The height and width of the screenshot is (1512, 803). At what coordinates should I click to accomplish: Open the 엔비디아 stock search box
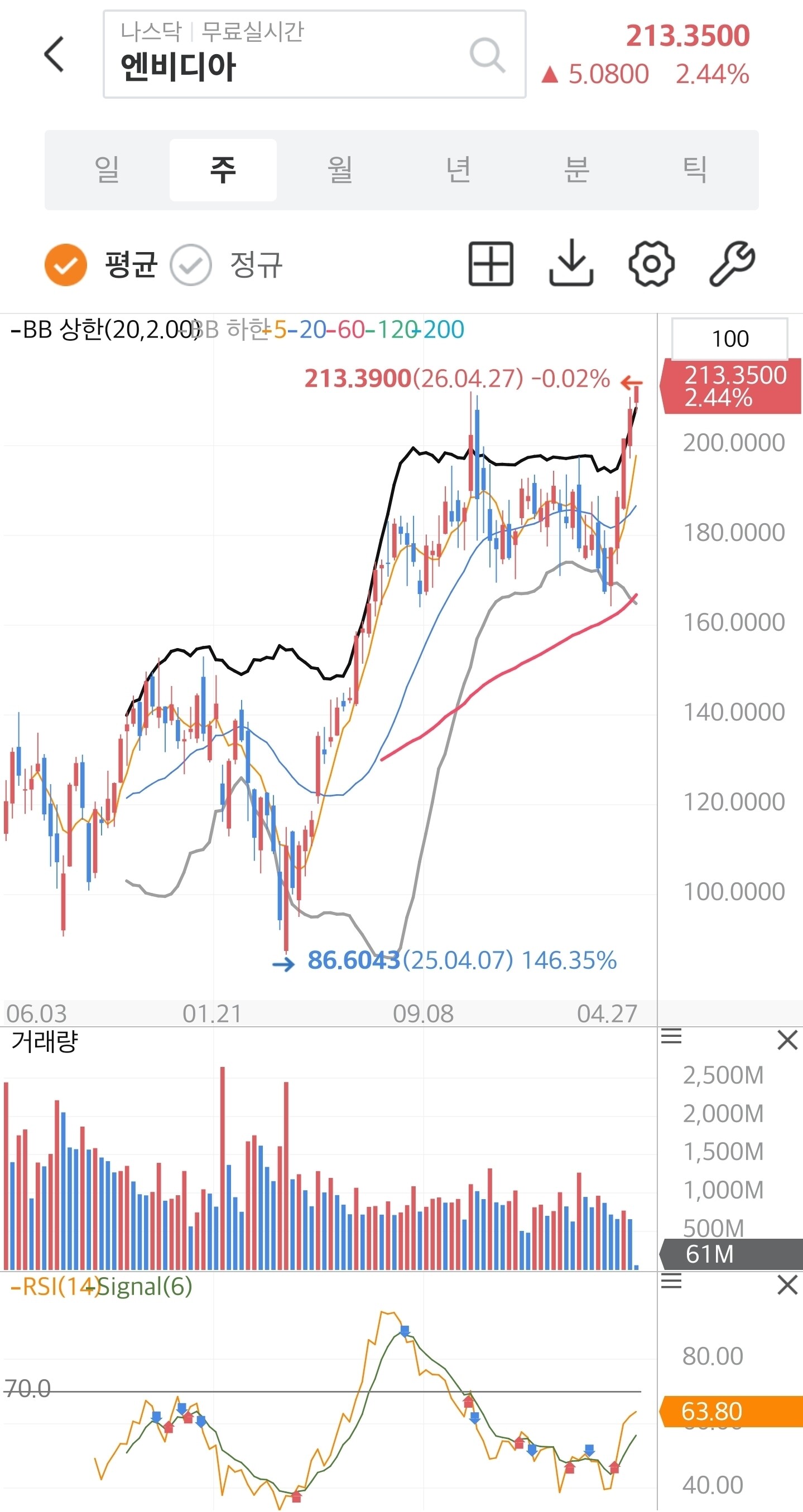314,54
